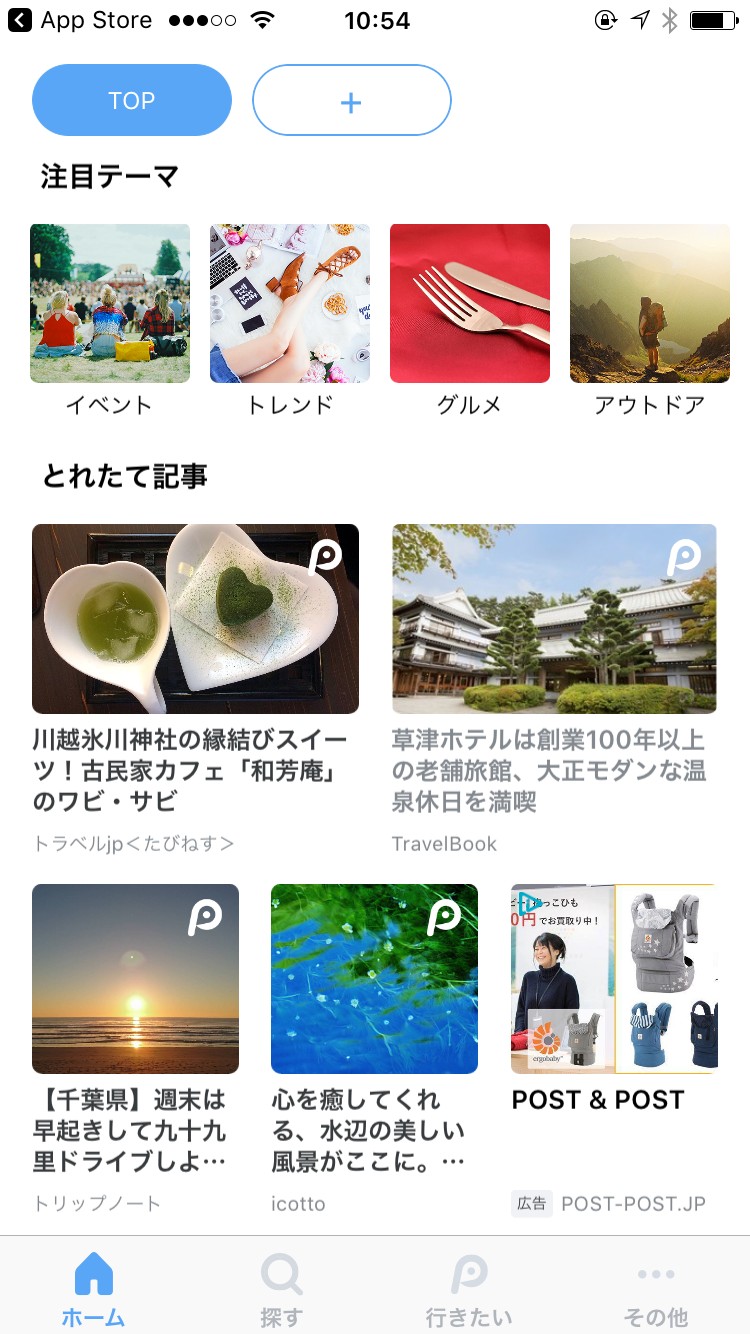The image size is (750, 1334).
Task: Save the 千葉県 article with its P icon
Action: [205, 917]
